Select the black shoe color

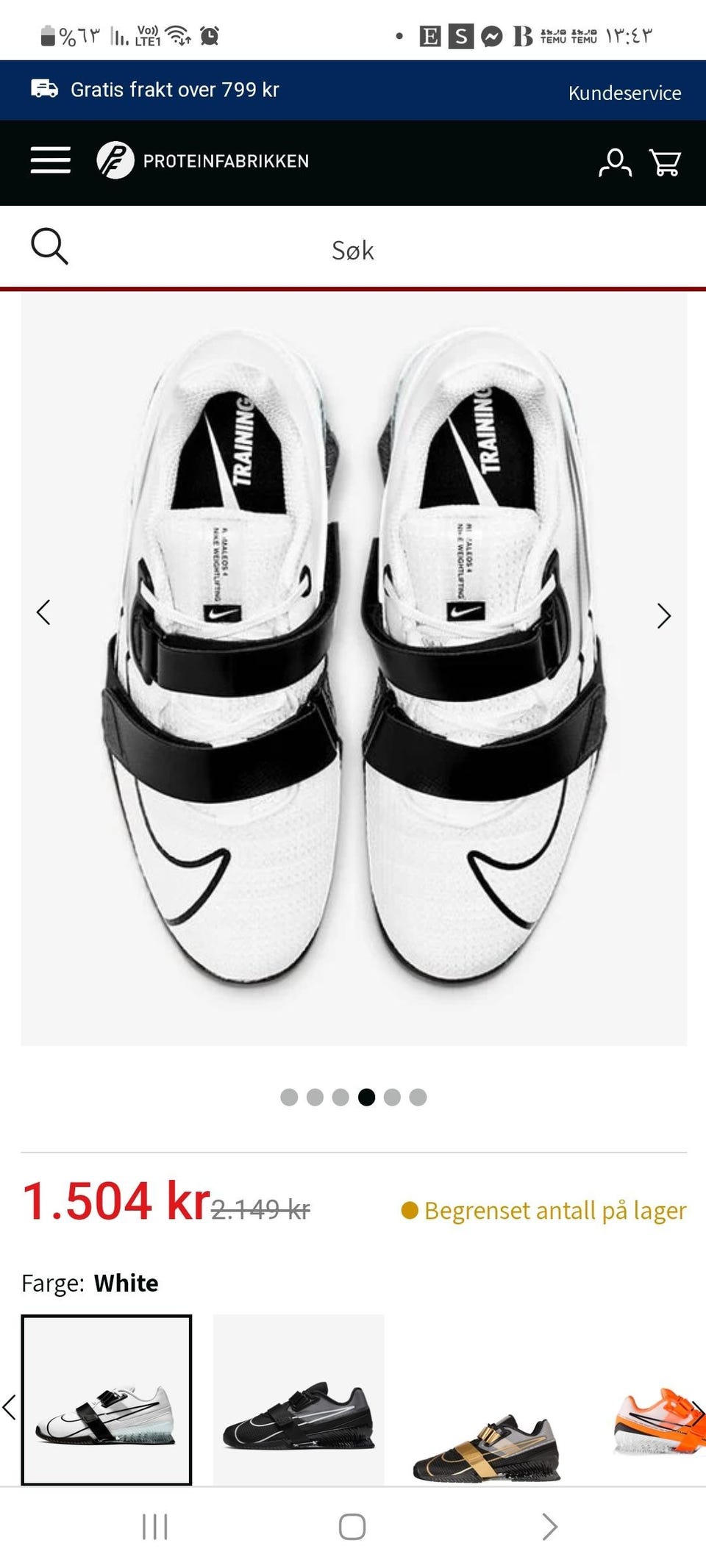(x=299, y=1400)
